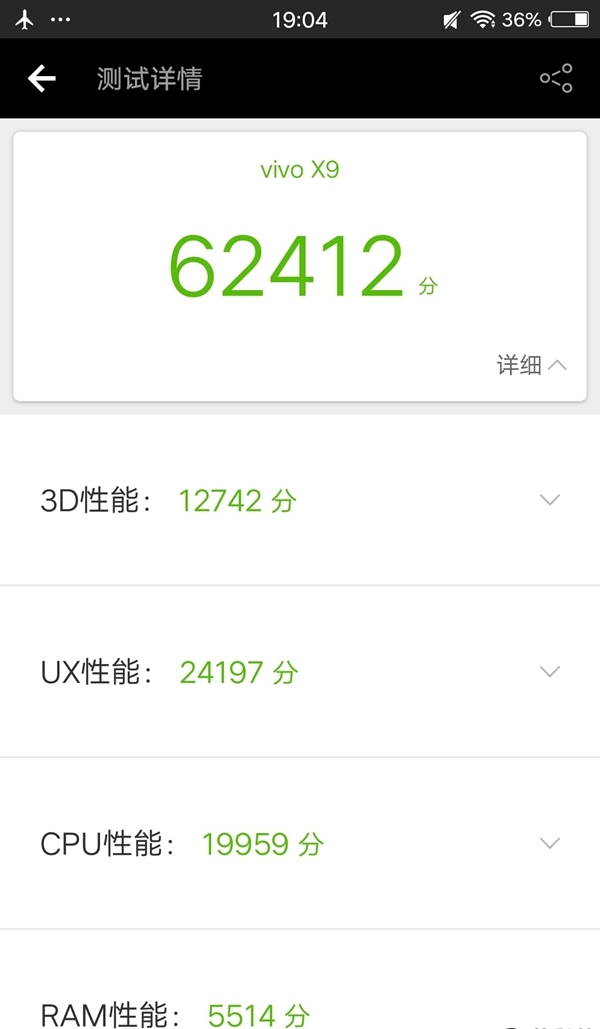The height and width of the screenshot is (1029, 600).
Task: Expand the 3D性能 score section
Action: [549, 500]
